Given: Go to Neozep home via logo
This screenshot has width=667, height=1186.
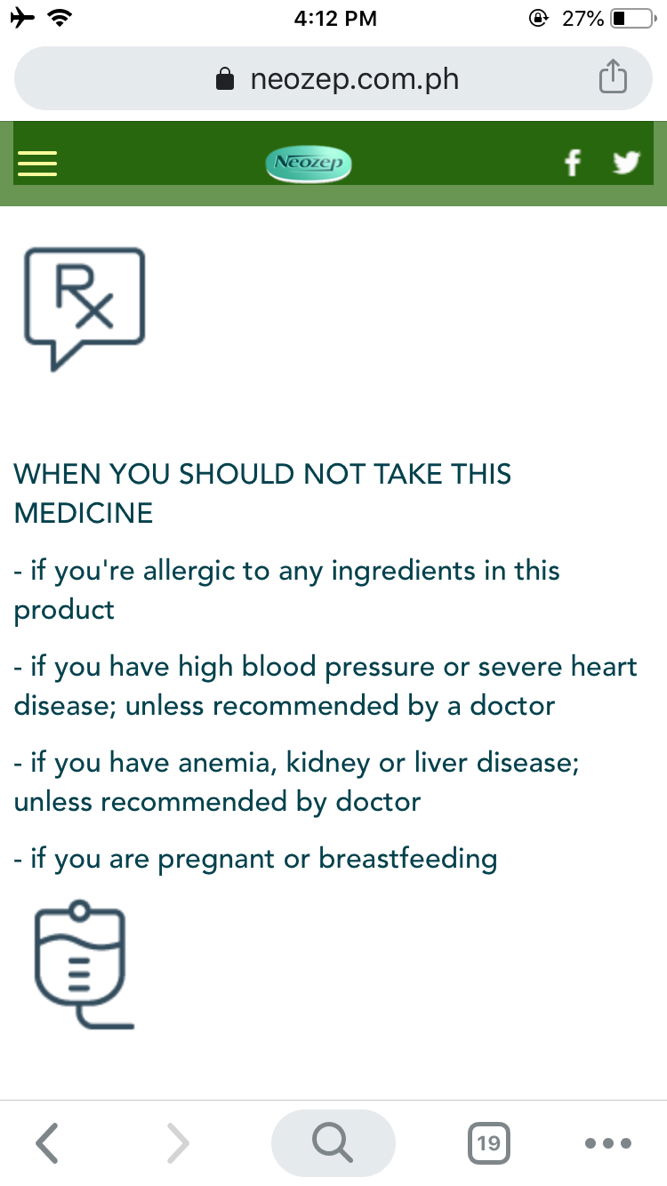Looking at the screenshot, I should point(310,163).
